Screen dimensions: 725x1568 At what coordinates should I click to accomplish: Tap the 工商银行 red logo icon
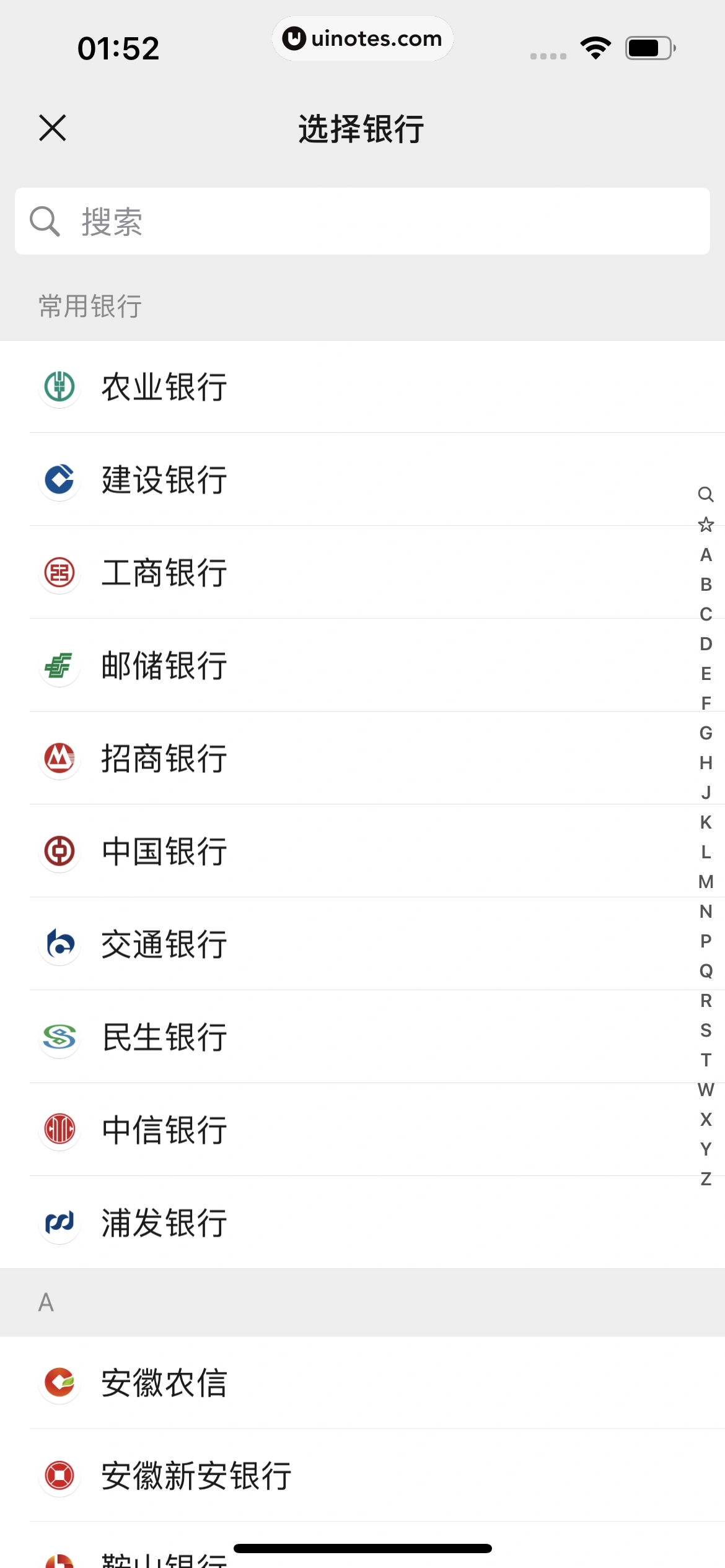click(59, 573)
